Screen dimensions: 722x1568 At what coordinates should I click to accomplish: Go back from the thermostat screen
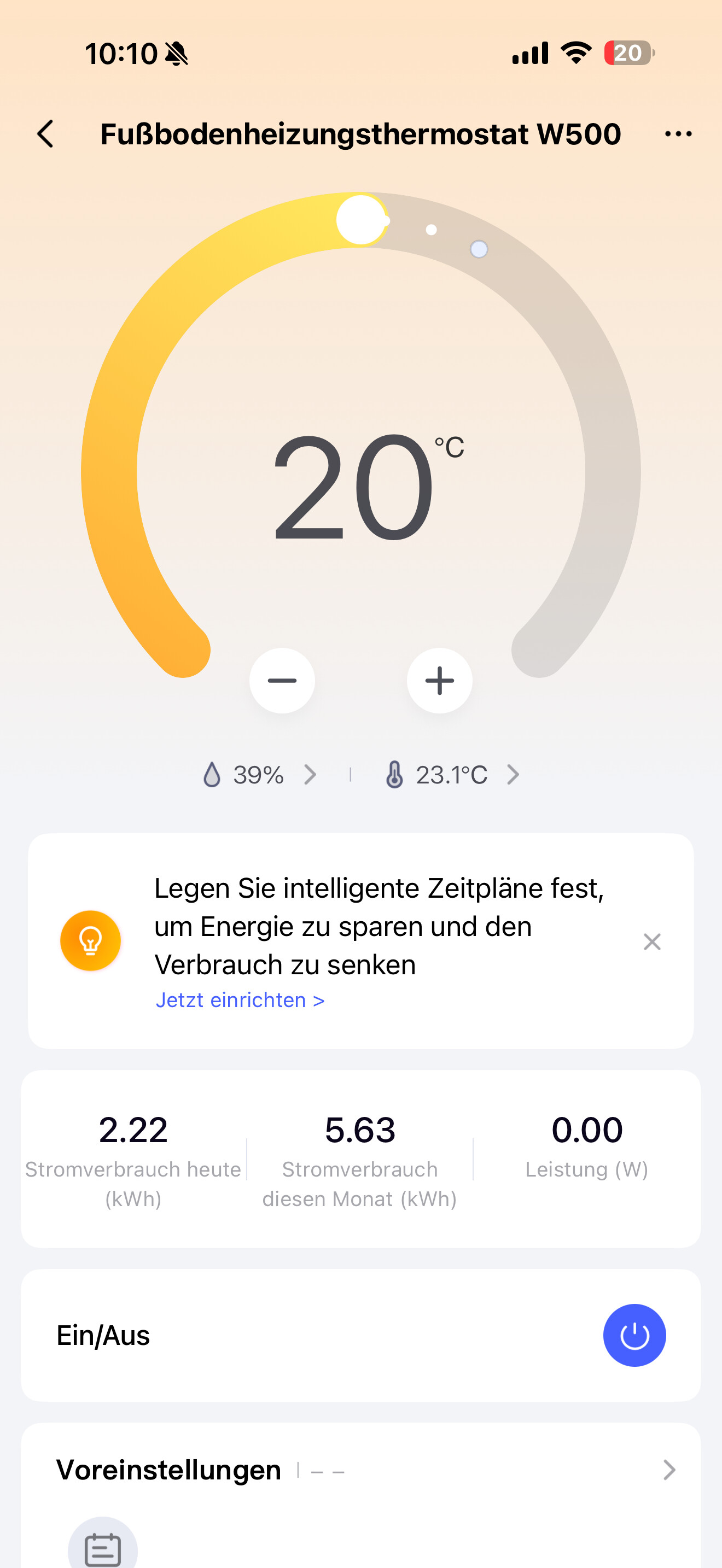pyautogui.click(x=45, y=134)
